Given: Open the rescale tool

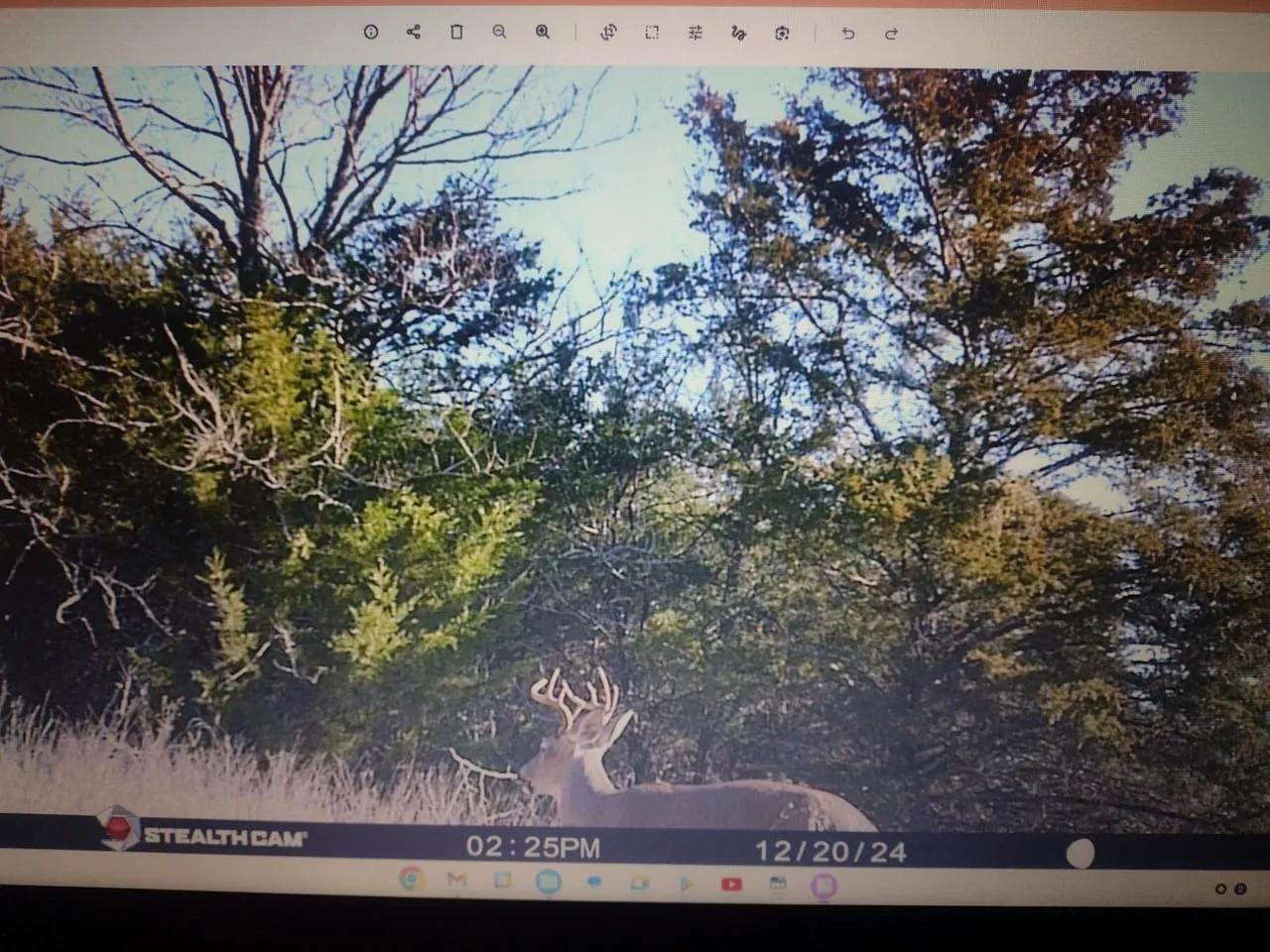Looking at the screenshot, I should (x=652, y=33).
